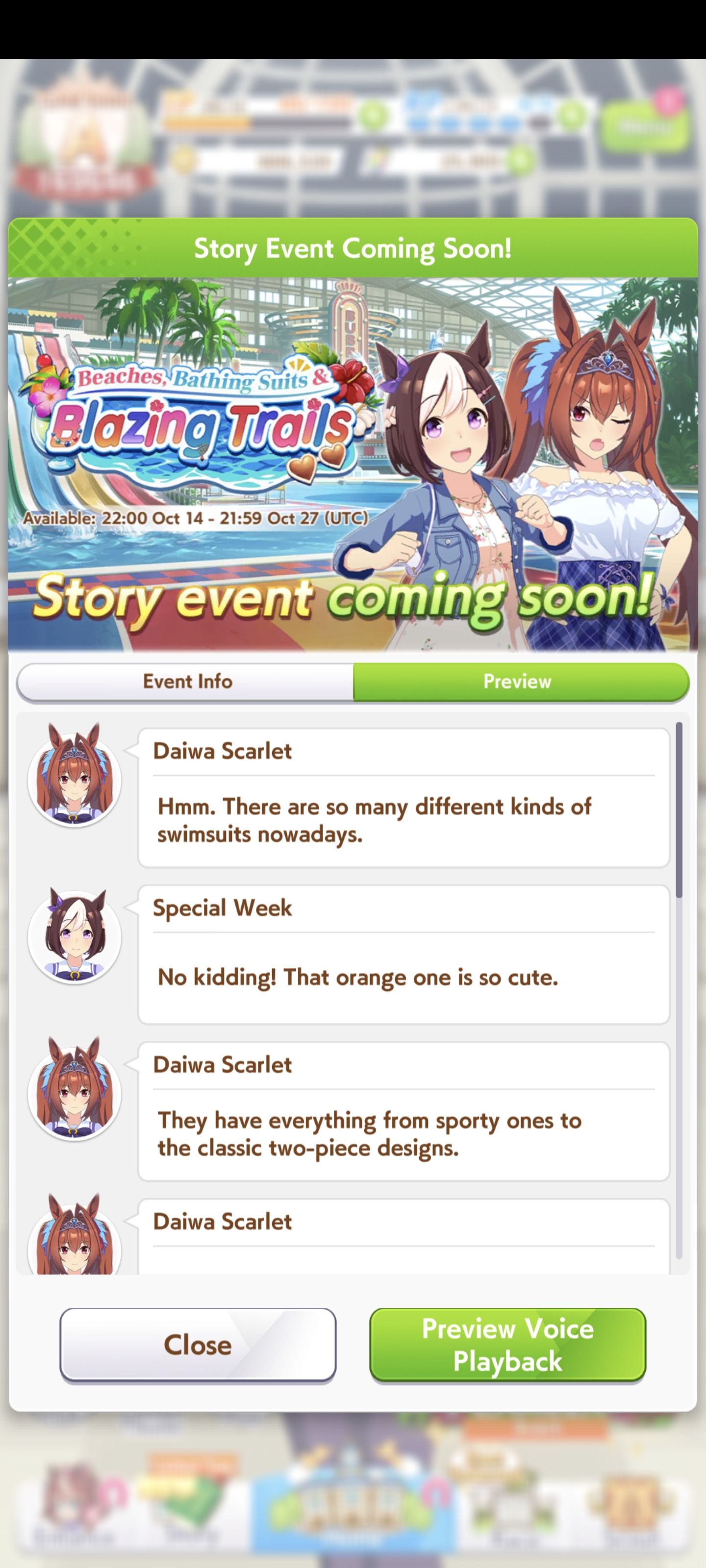This screenshot has height=1568, width=706.
Task: Switch to the Event Info tab
Action: (186, 681)
